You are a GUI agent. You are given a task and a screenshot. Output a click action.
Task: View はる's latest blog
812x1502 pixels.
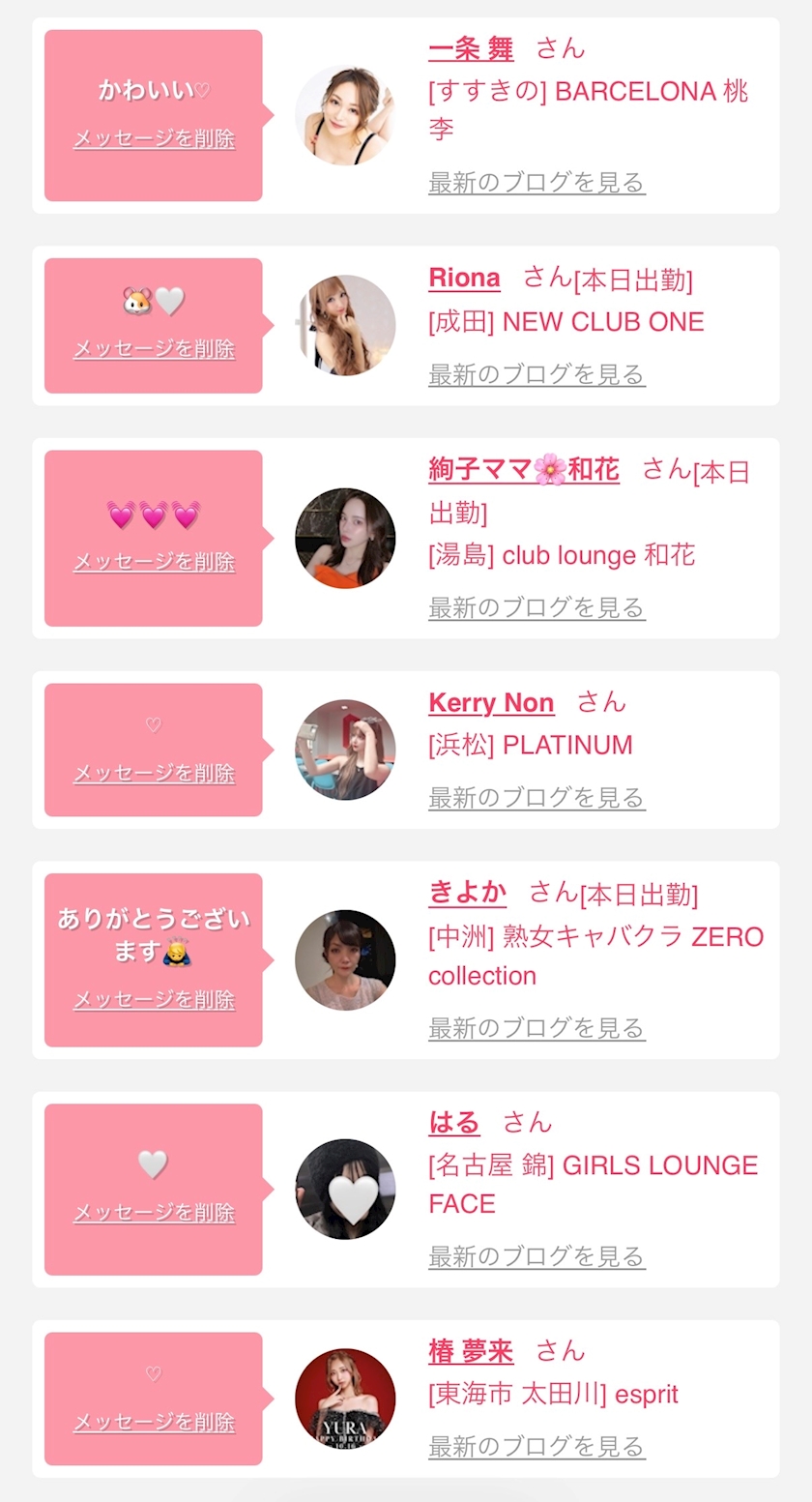(536, 1256)
